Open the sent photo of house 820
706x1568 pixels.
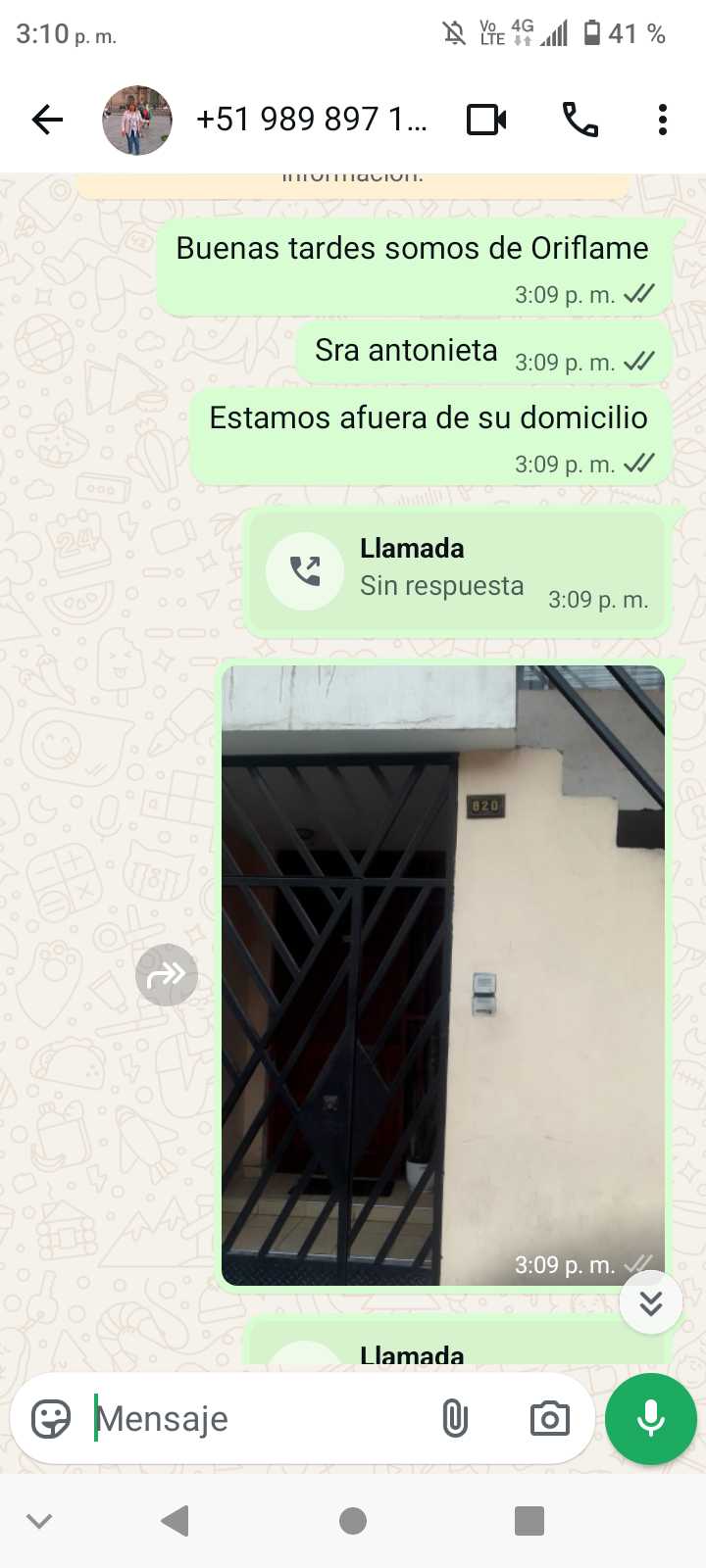443,975
